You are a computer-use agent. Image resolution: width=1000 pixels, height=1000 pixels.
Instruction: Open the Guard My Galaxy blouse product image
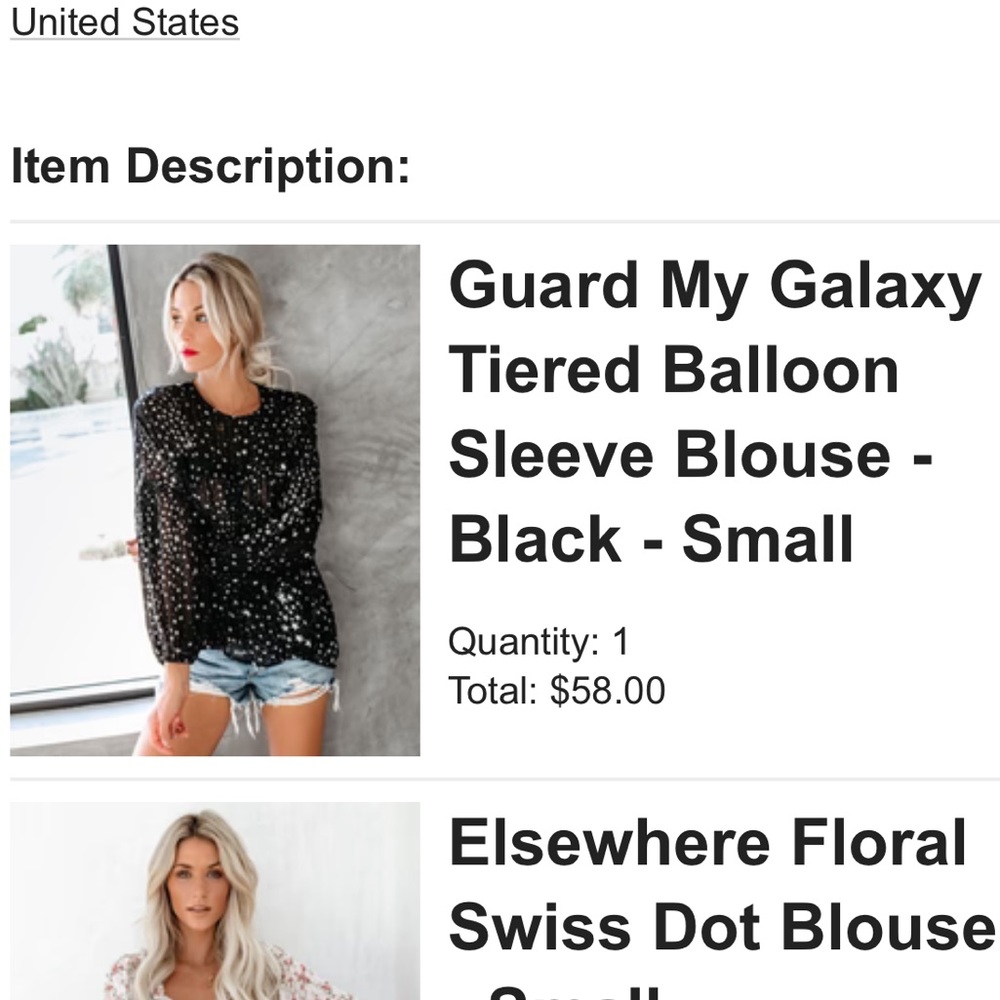coord(215,500)
